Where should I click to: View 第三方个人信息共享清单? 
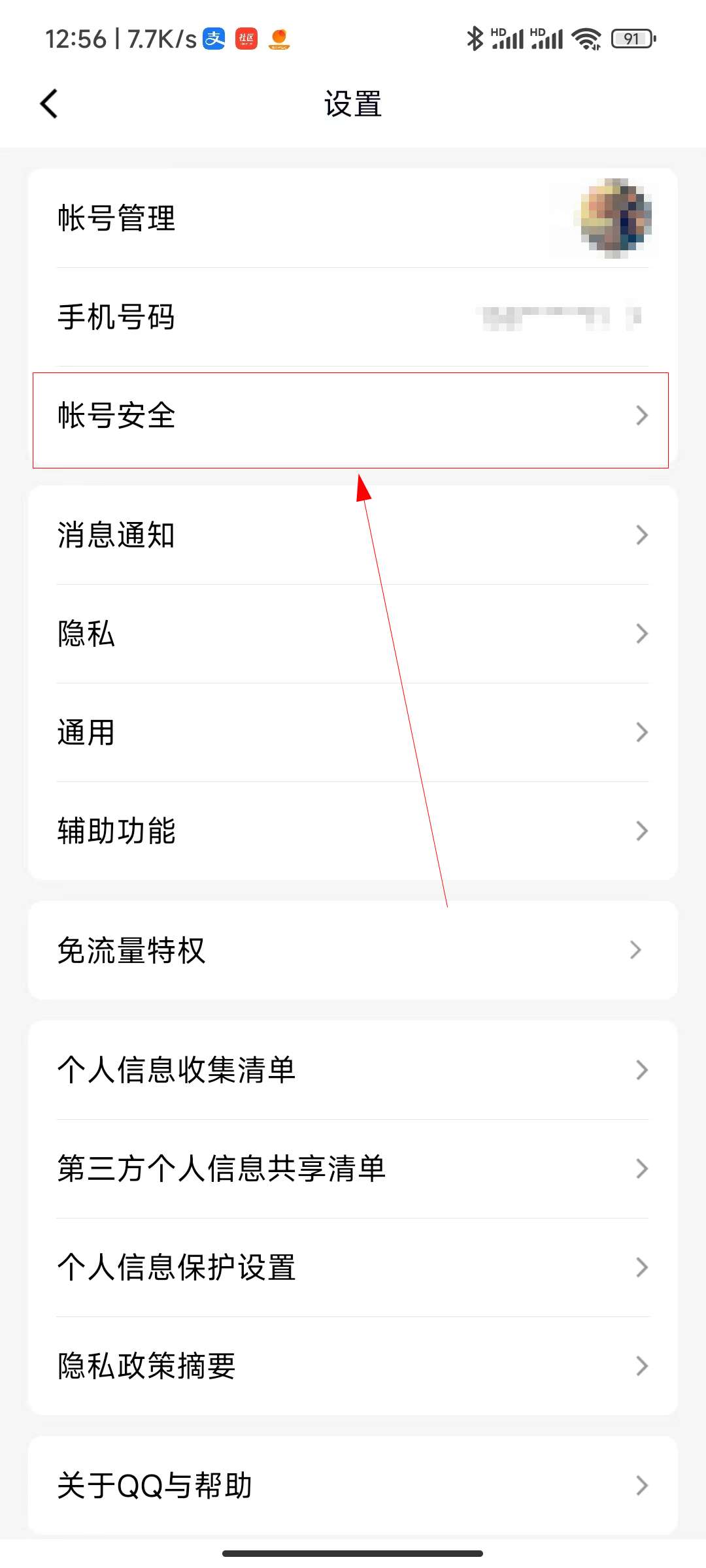click(x=353, y=1169)
